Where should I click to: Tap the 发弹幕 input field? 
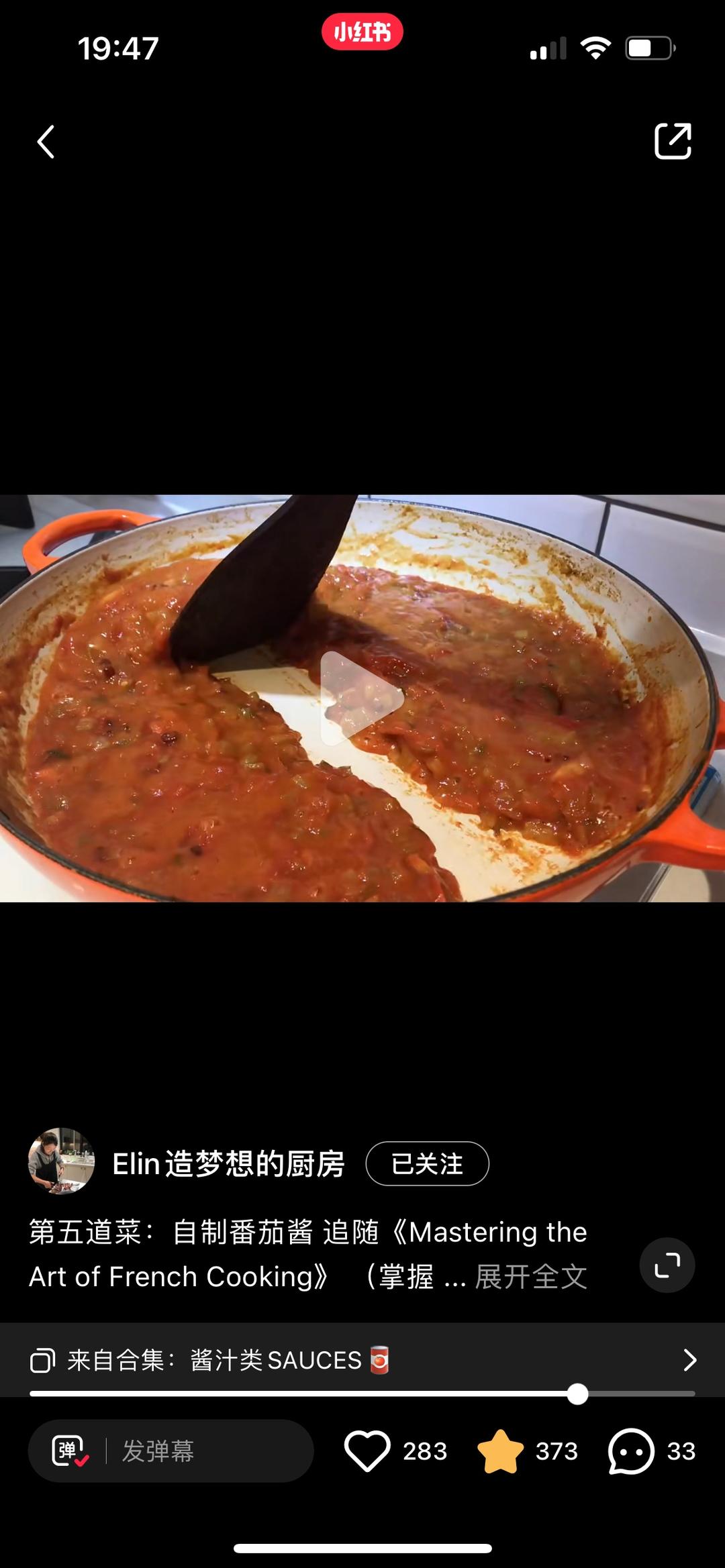tap(201, 1451)
